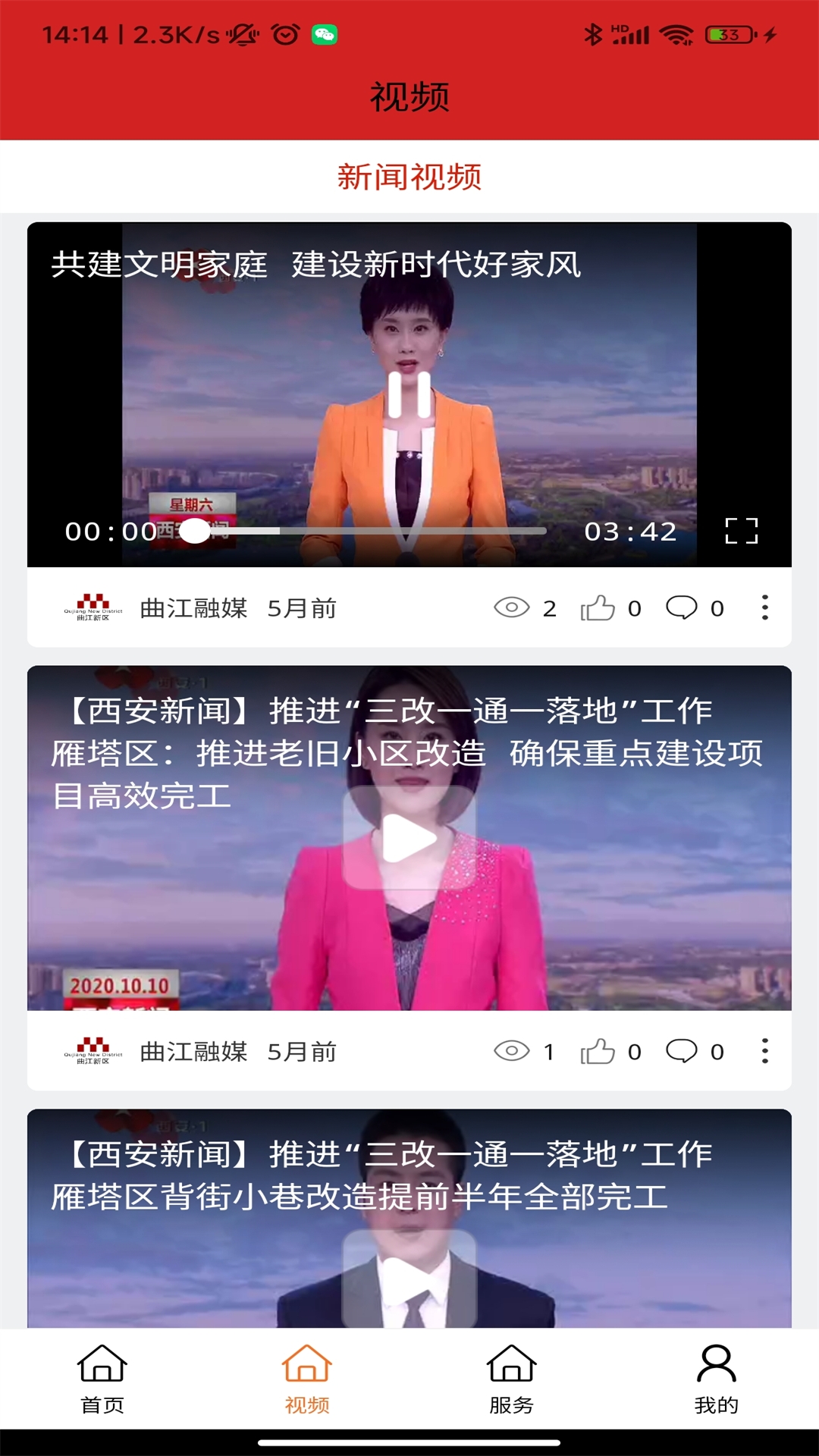The image size is (819, 1456).
Task: Pause the 共建文明家庭 video
Action: pyautogui.click(x=409, y=394)
